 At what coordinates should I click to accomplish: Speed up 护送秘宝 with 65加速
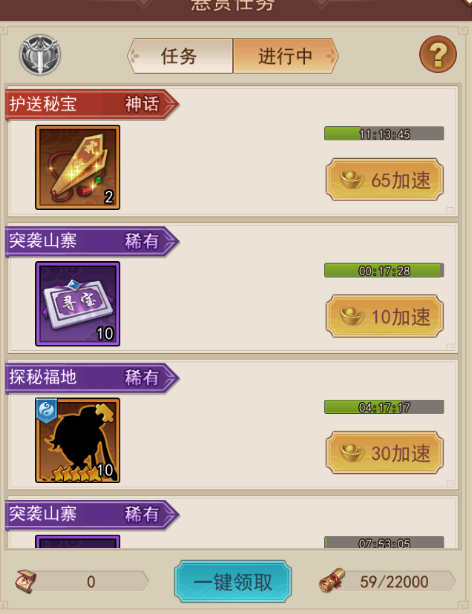coord(385,180)
